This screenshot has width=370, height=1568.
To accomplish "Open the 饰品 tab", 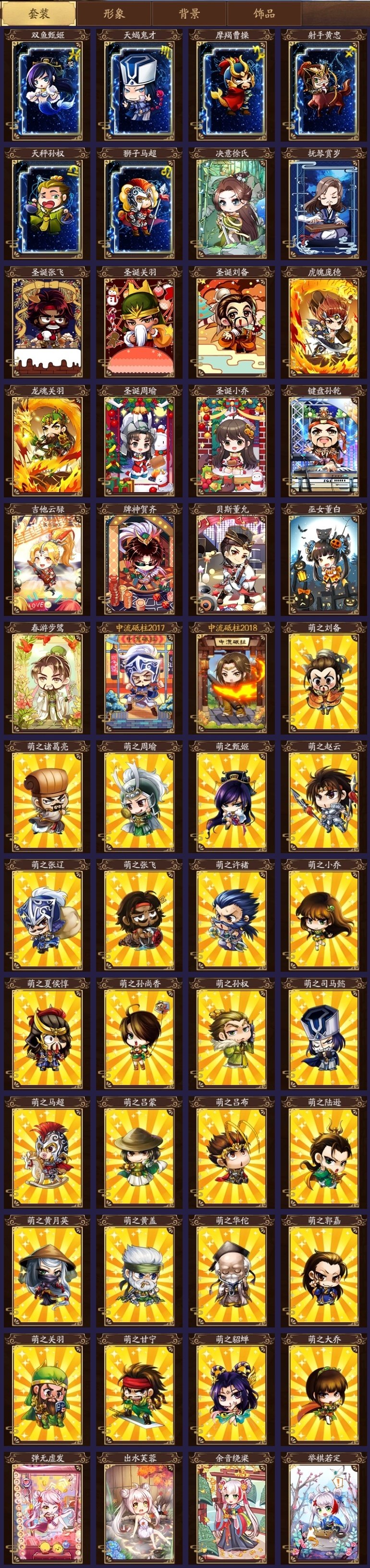I will point(264,13).
